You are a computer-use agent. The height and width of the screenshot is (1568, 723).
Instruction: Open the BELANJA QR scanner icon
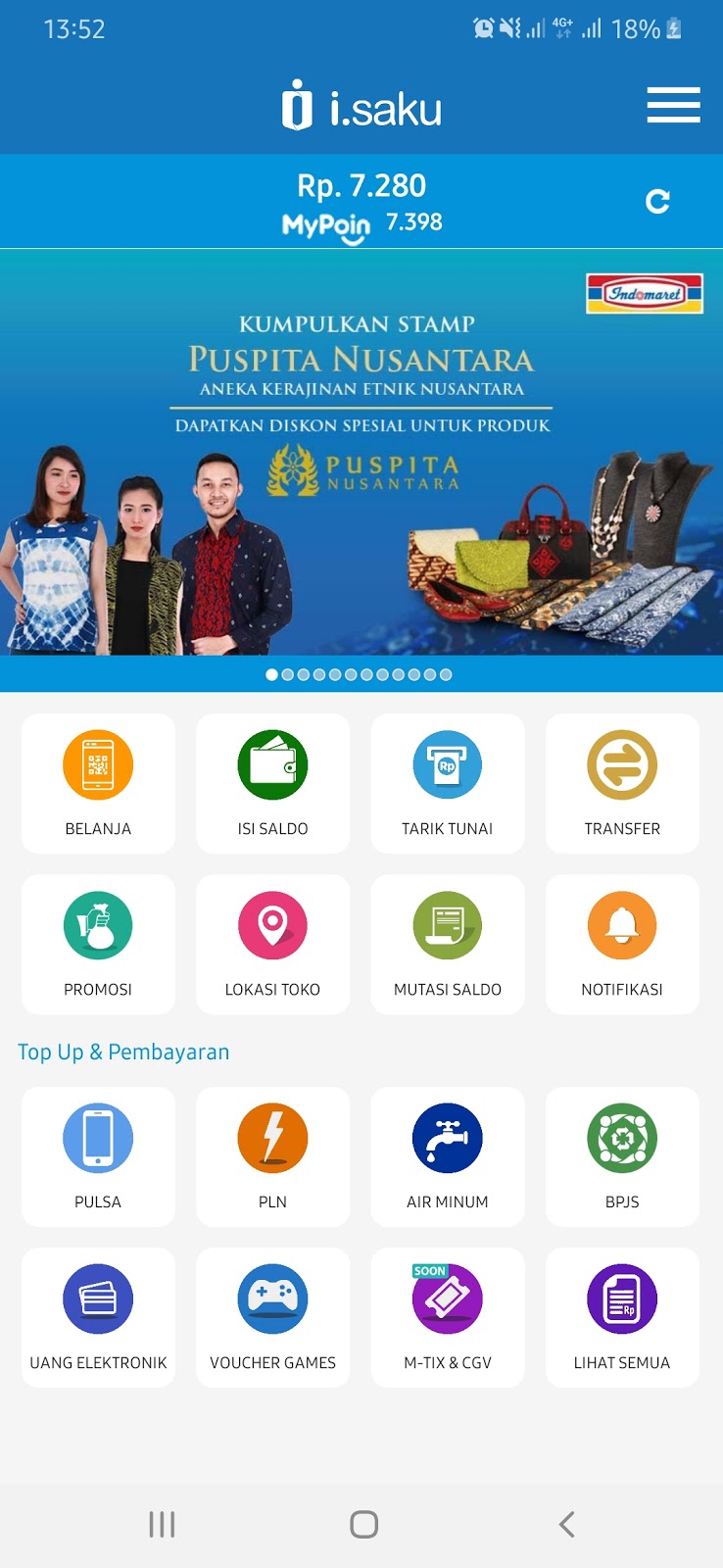click(98, 764)
